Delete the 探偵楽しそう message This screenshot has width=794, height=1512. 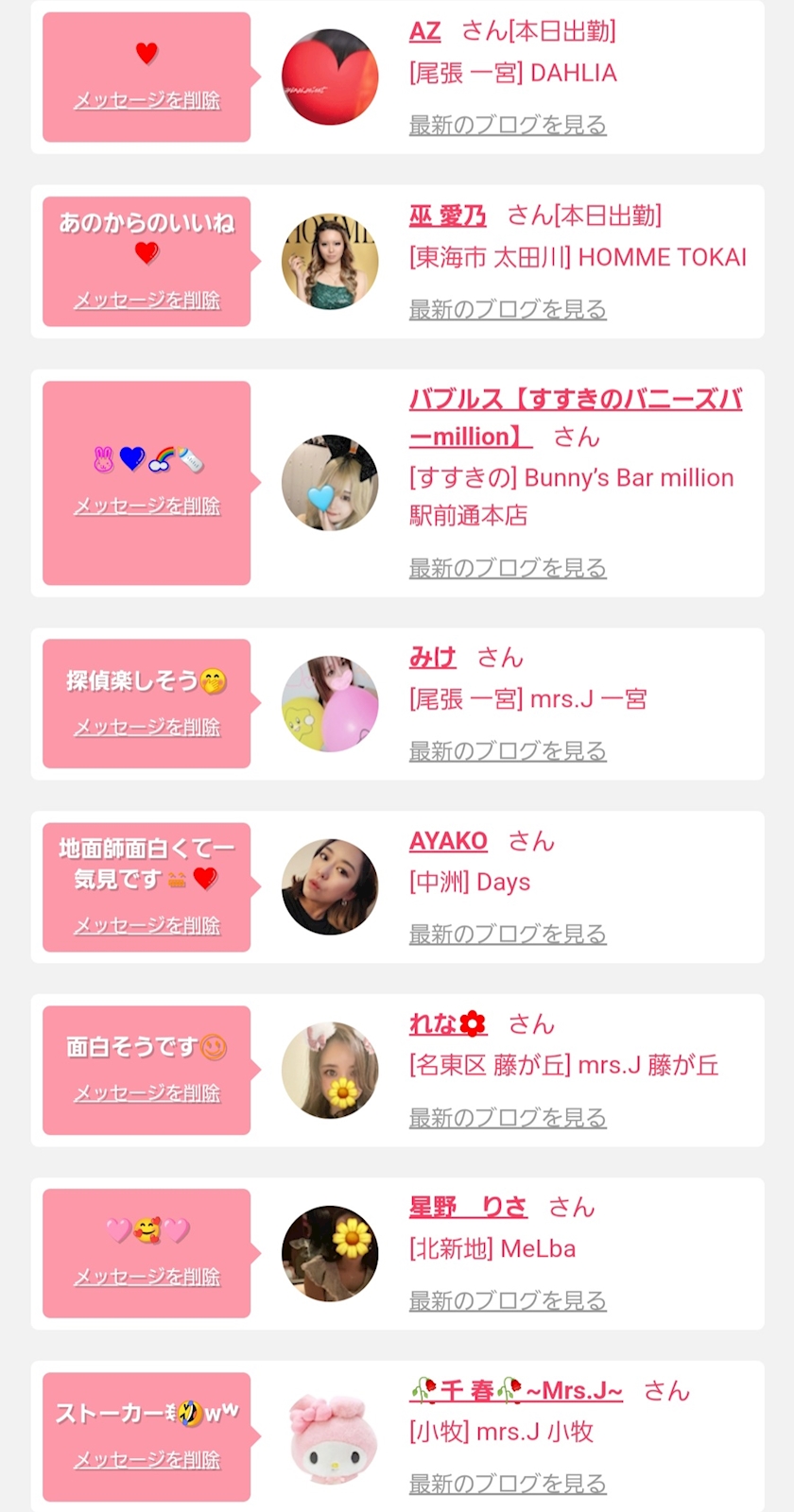tap(147, 728)
